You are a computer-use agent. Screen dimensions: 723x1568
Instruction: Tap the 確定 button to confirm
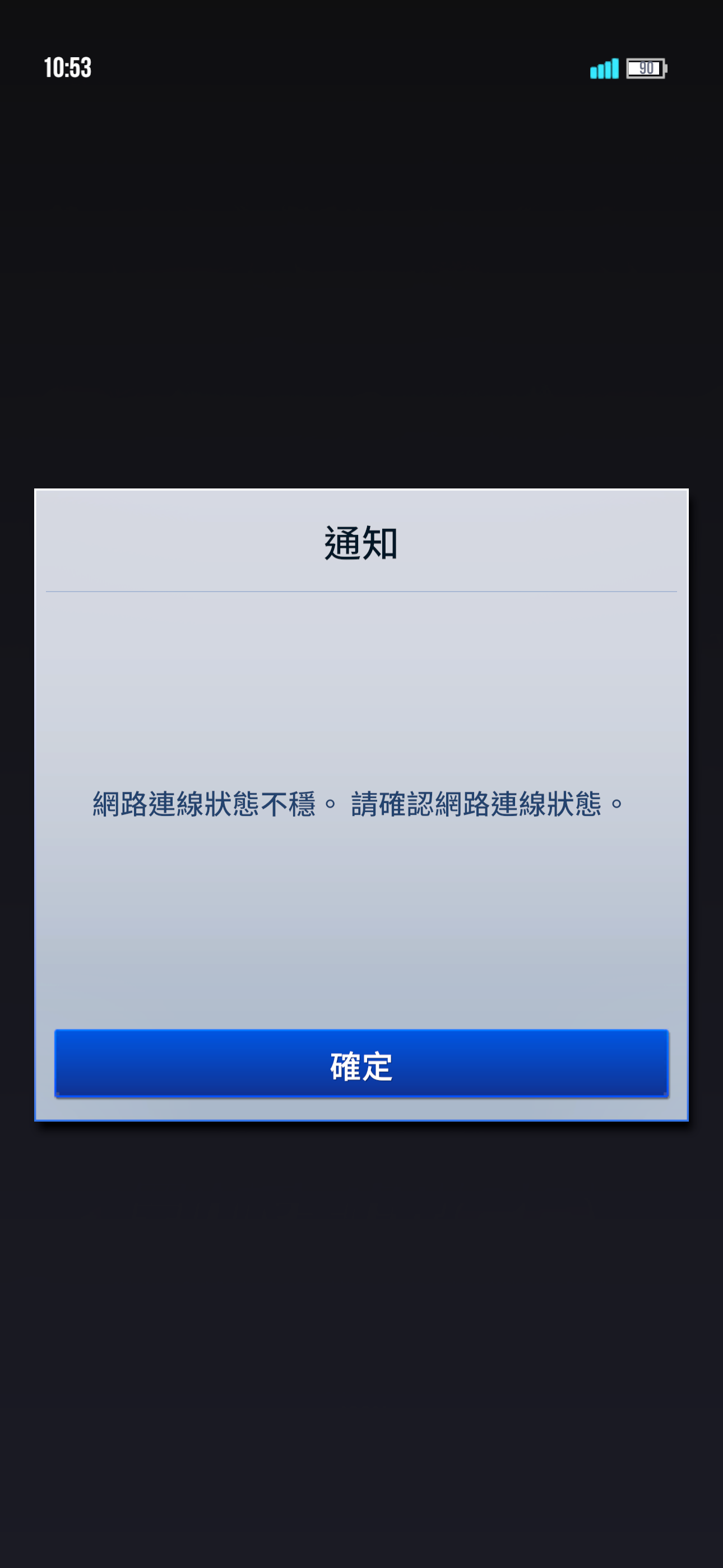(x=361, y=1063)
